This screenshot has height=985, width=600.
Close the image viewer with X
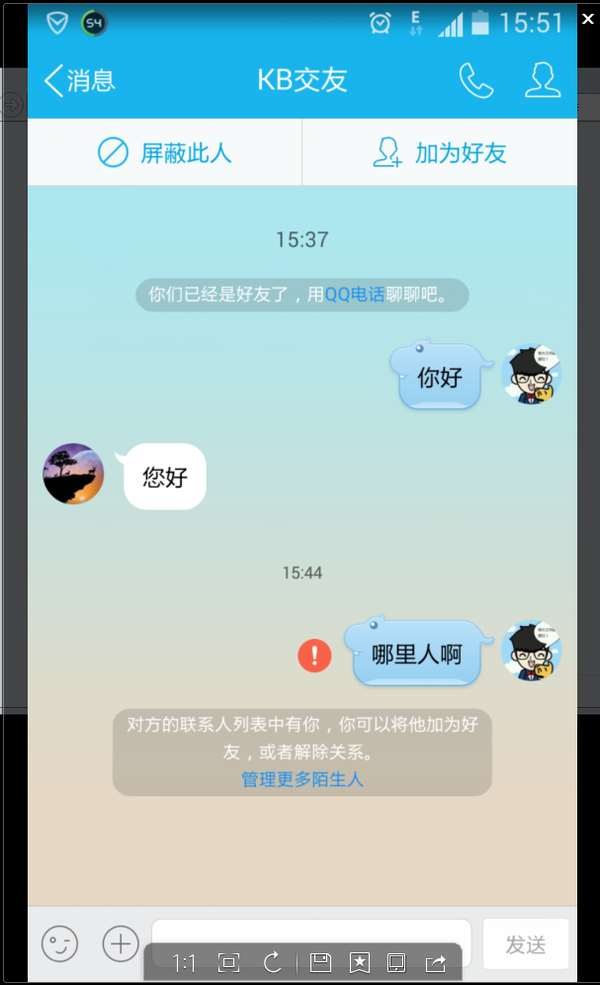(588, 19)
